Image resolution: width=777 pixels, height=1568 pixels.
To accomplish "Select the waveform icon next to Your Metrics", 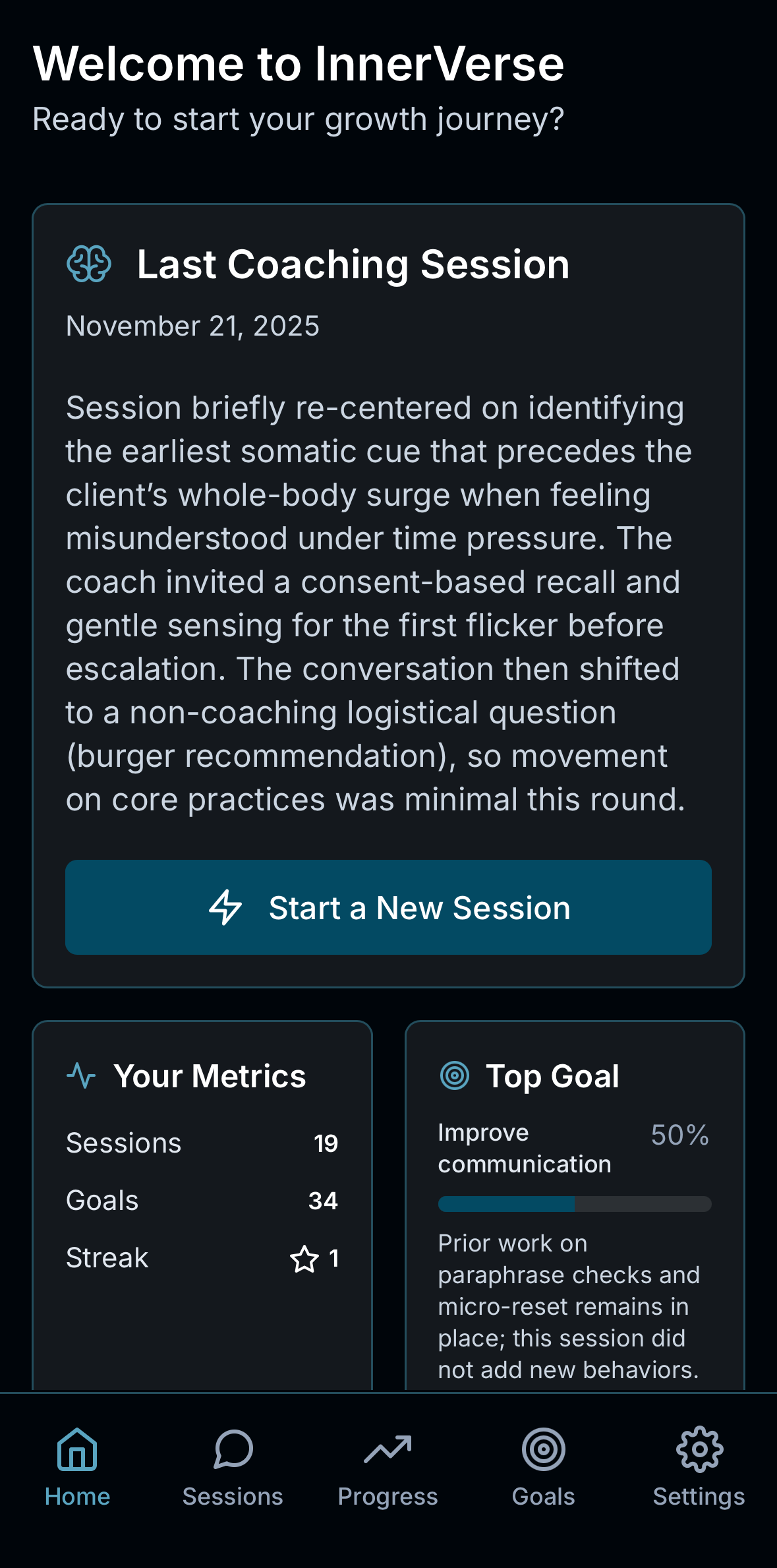I will 80,1075.
